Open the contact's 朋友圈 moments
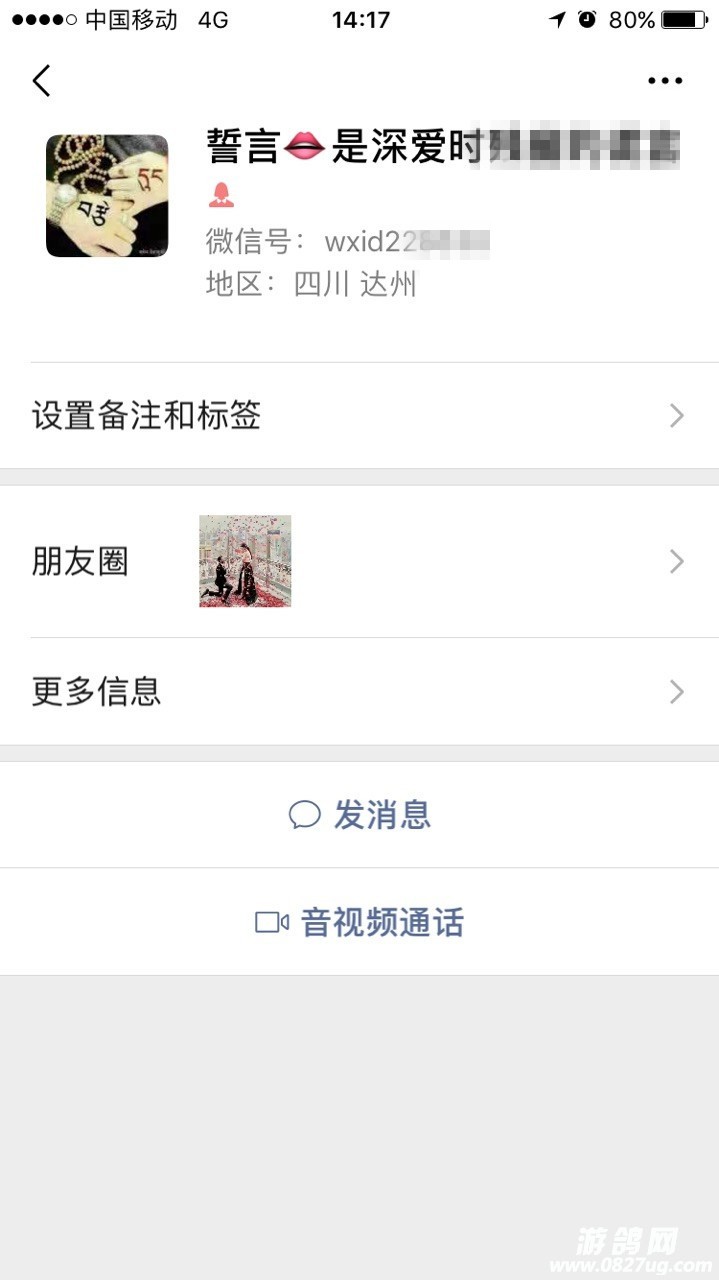This screenshot has width=719, height=1280. click(359, 562)
